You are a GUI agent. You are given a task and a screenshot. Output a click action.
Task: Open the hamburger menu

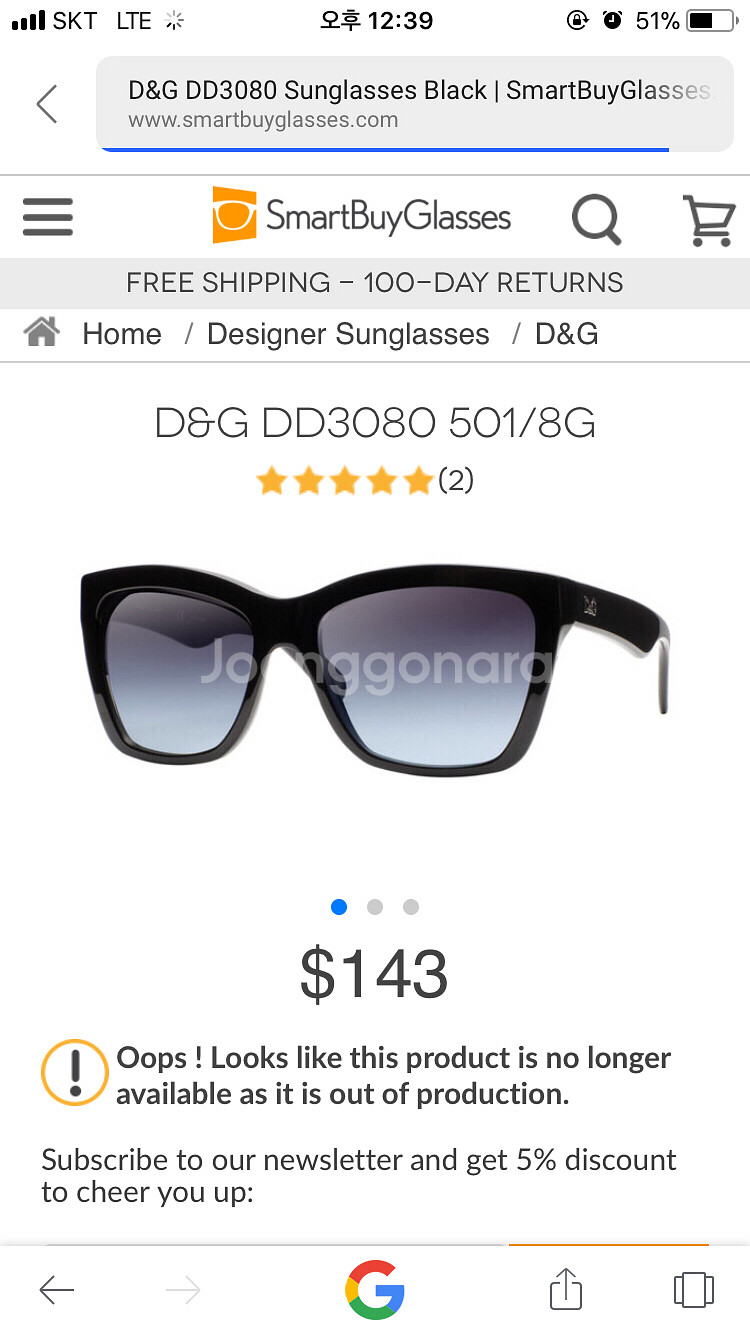pyautogui.click(x=48, y=217)
